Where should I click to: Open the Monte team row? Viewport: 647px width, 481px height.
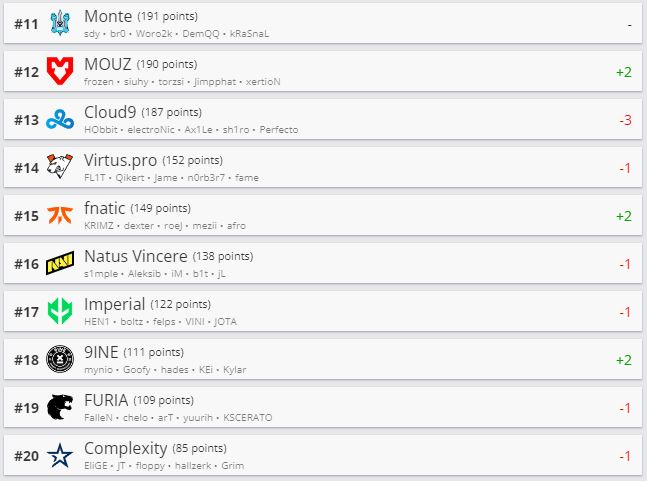click(x=323, y=23)
